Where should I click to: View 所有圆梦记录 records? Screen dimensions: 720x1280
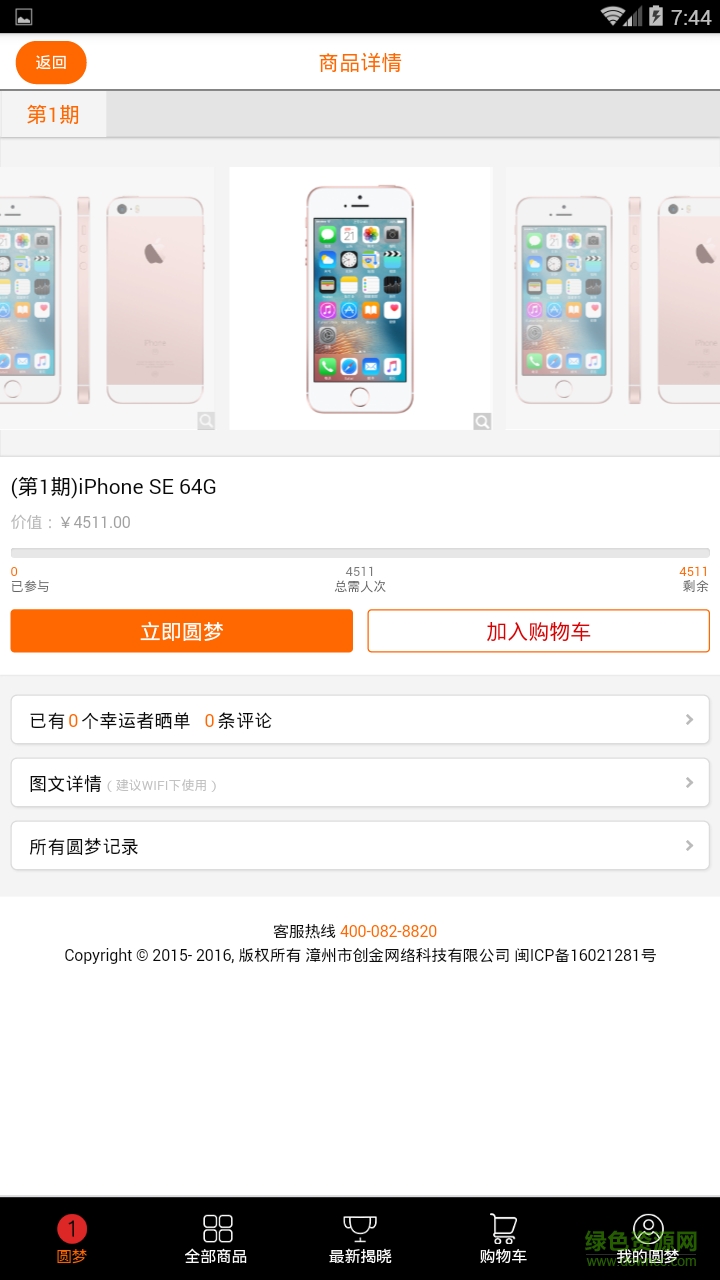click(360, 846)
